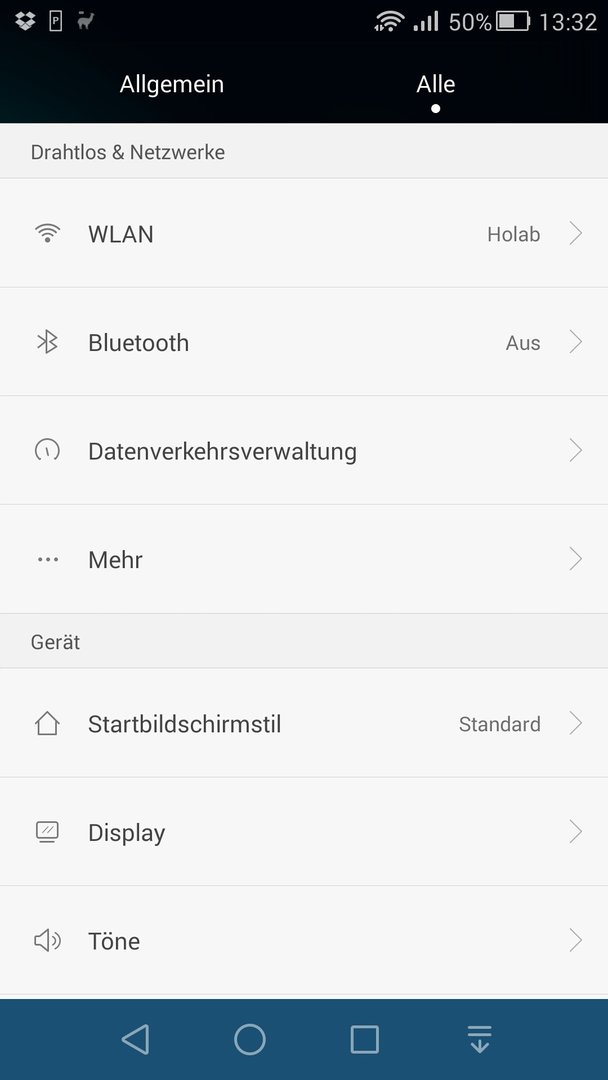
Task: Open Töne sound settings
Action: [304, 941]
